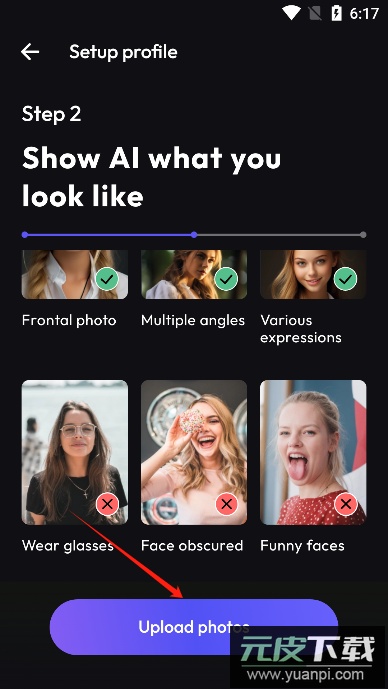Tap the Upload photos button
This screenshot has height=689, width=388.
point(194,627)
